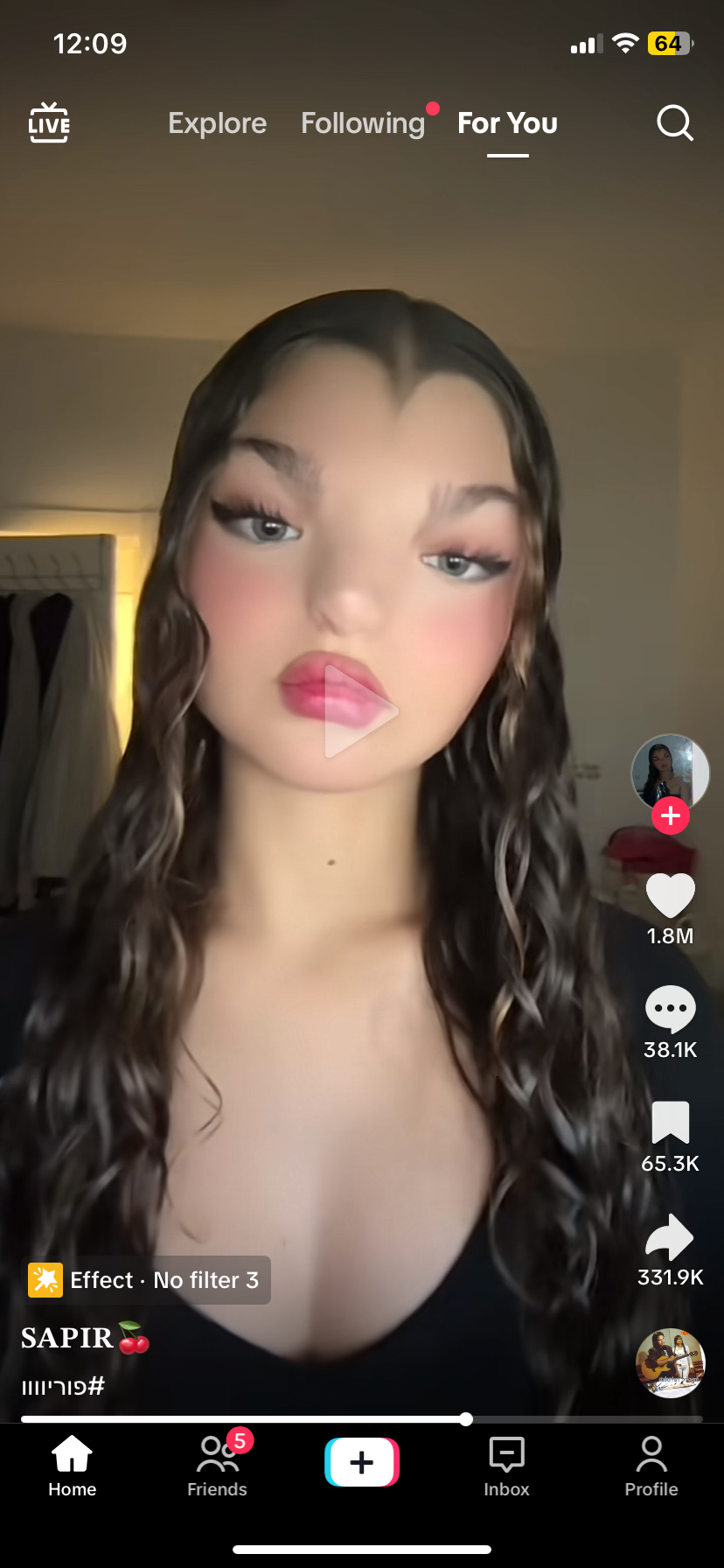Tap the Hebrew hashtag in the caption
The height and width of the screenshot is (1568, 724).
[63, 1386]
